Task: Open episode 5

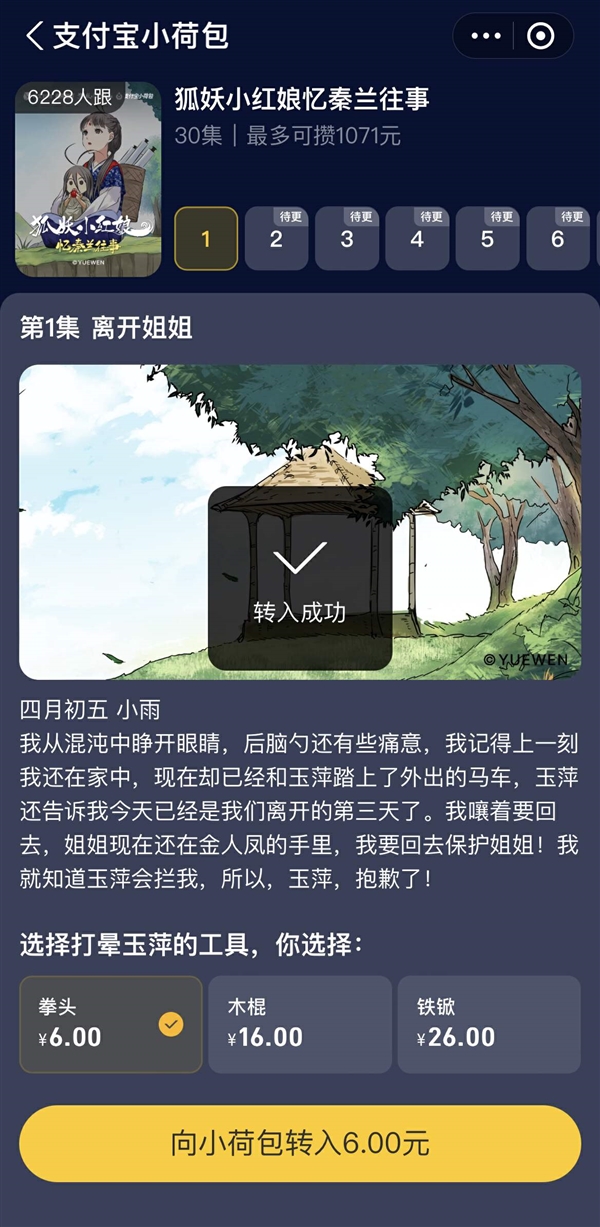Action: pyautogui.click(x=487, y=239)
